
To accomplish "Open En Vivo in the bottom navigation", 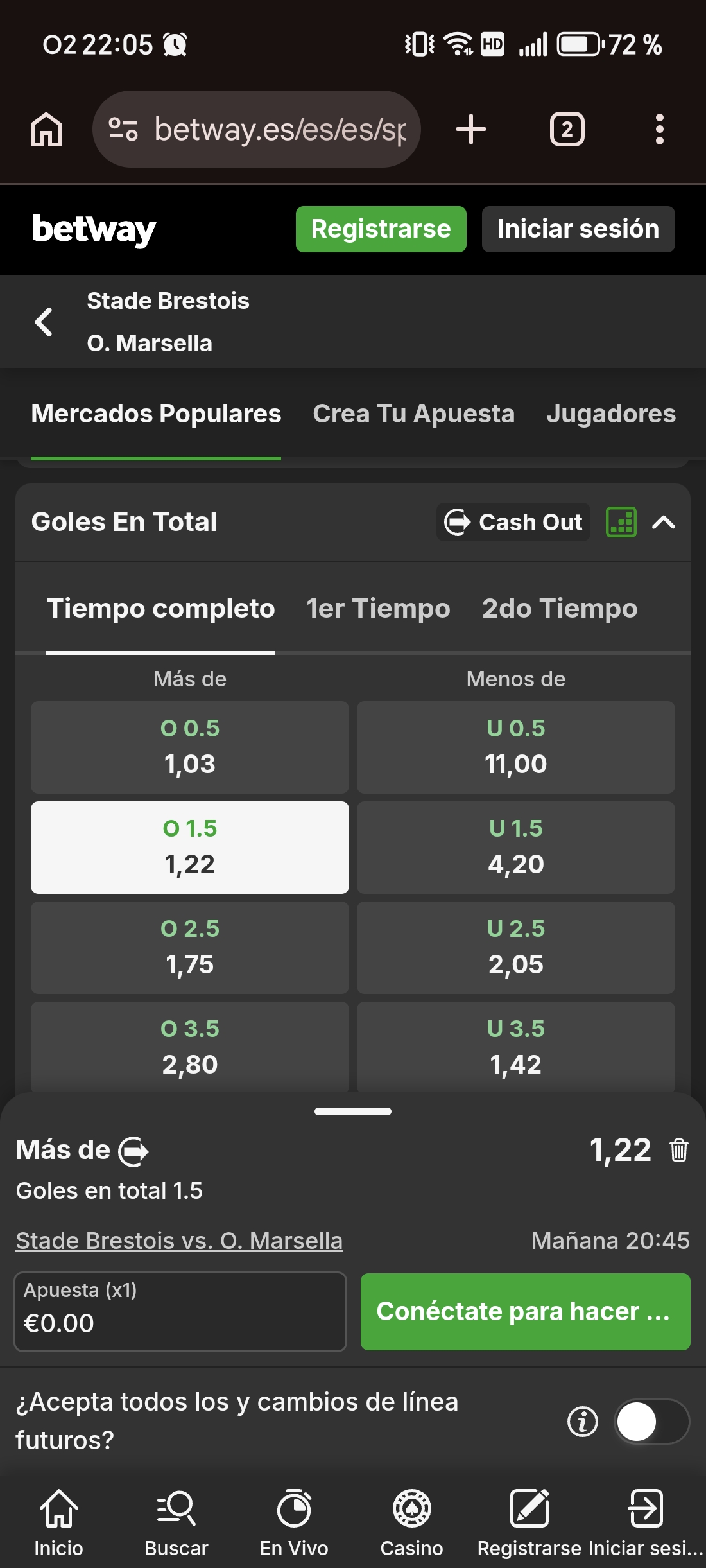I will click(294, 1522).
